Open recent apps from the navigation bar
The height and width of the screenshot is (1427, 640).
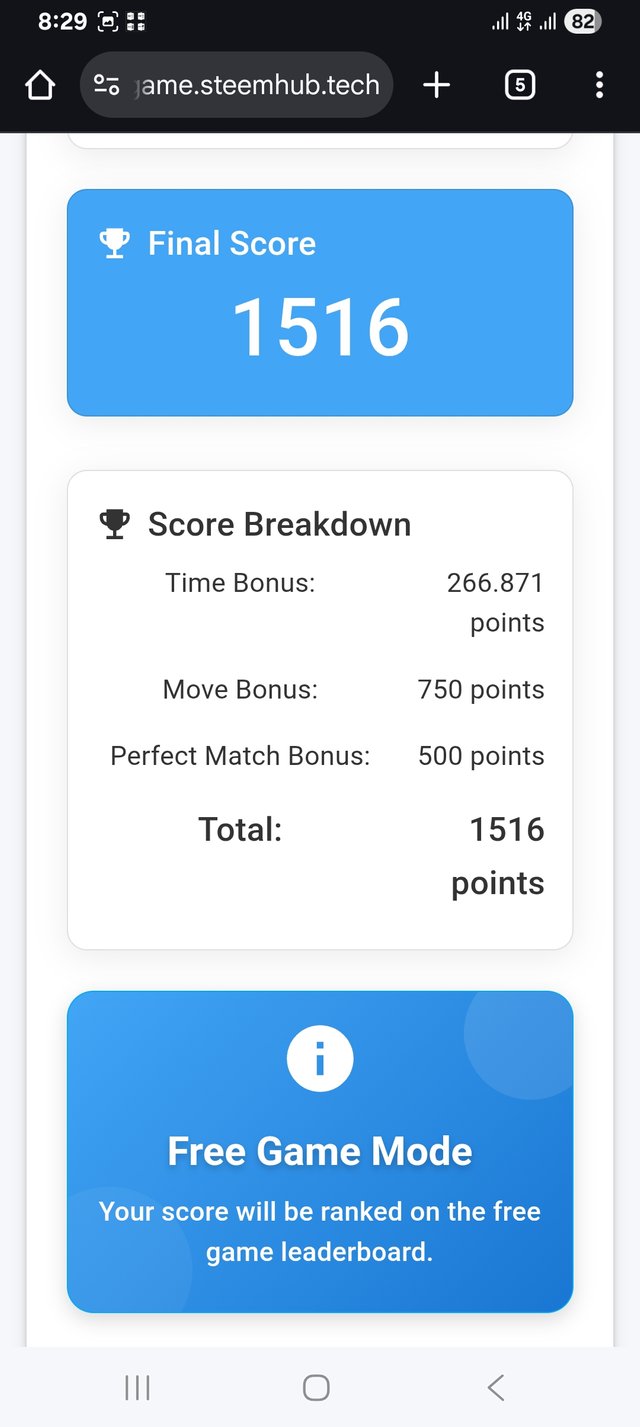tap(137, 1387)
